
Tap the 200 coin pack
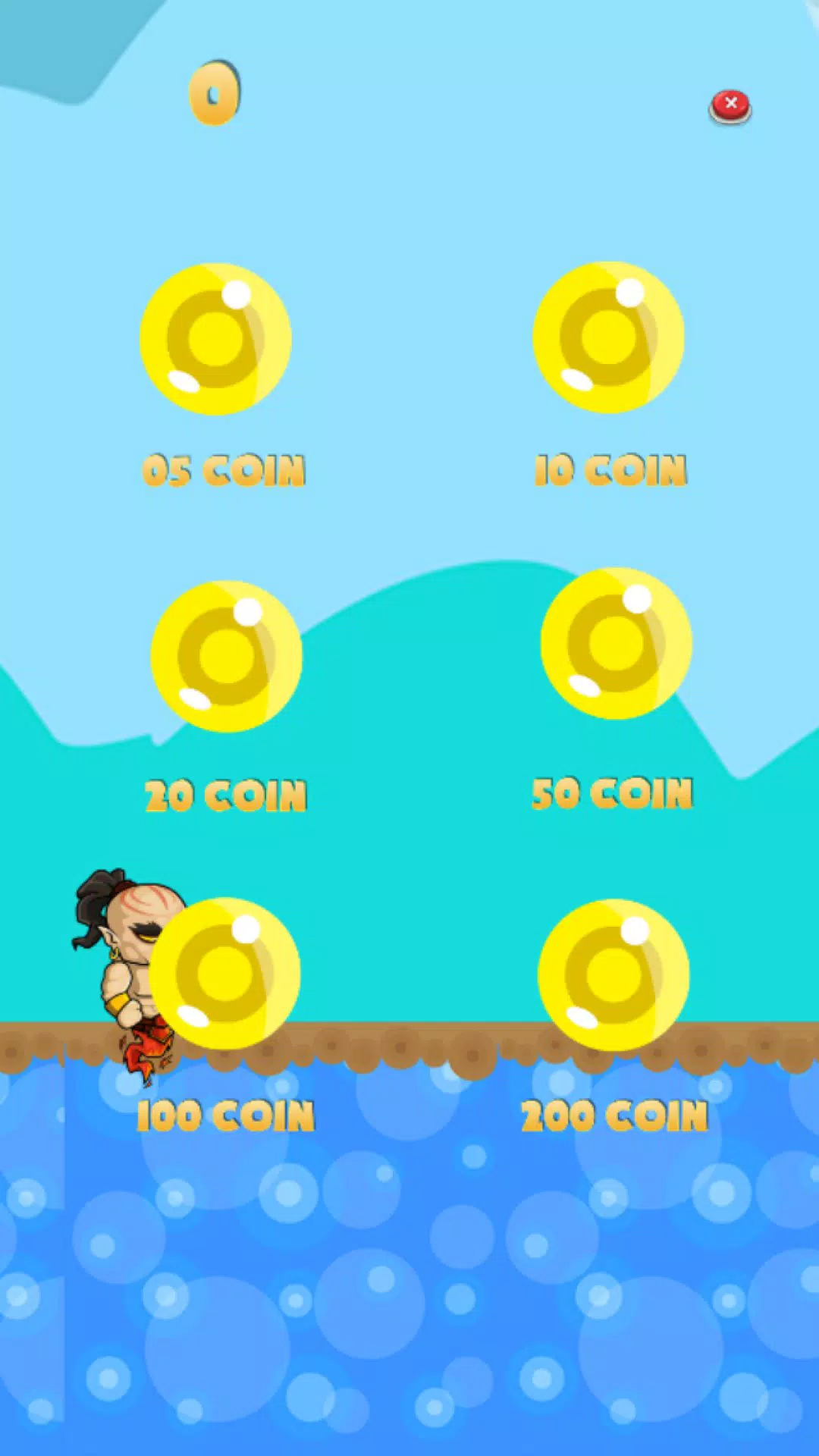click(x=613, y=975)
